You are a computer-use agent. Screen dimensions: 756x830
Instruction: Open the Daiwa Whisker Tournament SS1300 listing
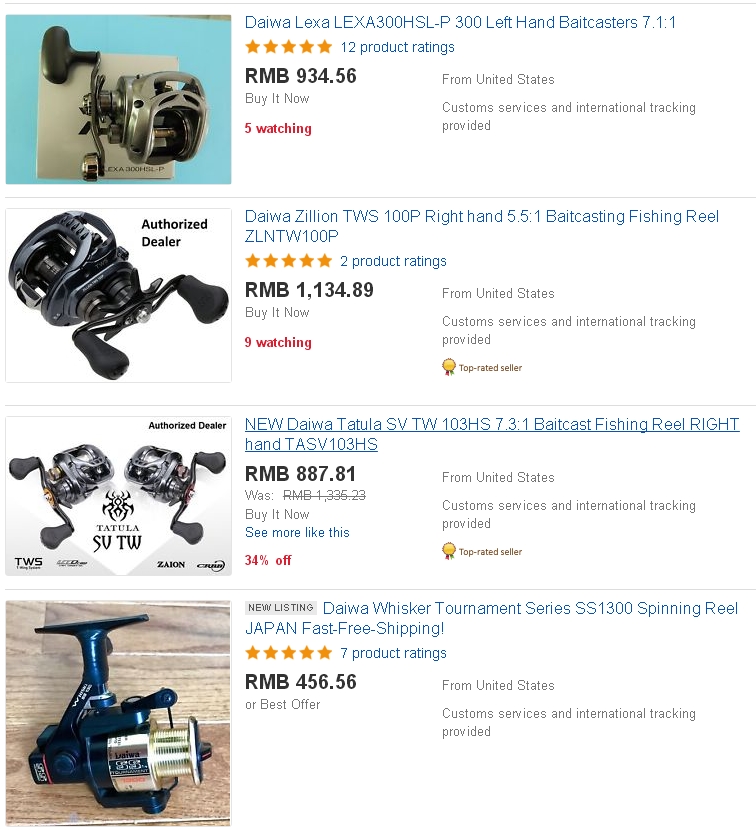coord(530,609)
